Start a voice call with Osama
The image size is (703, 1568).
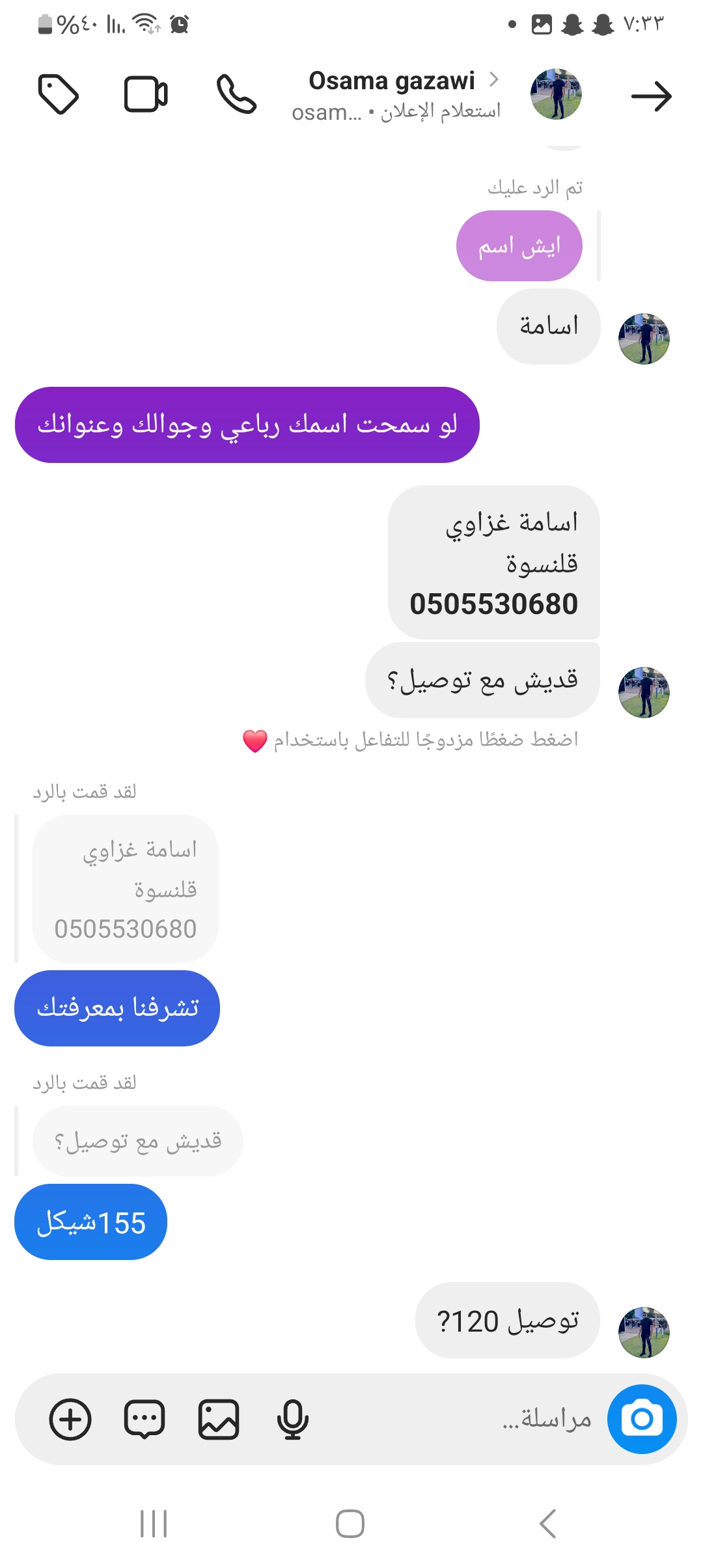(236, 95)
